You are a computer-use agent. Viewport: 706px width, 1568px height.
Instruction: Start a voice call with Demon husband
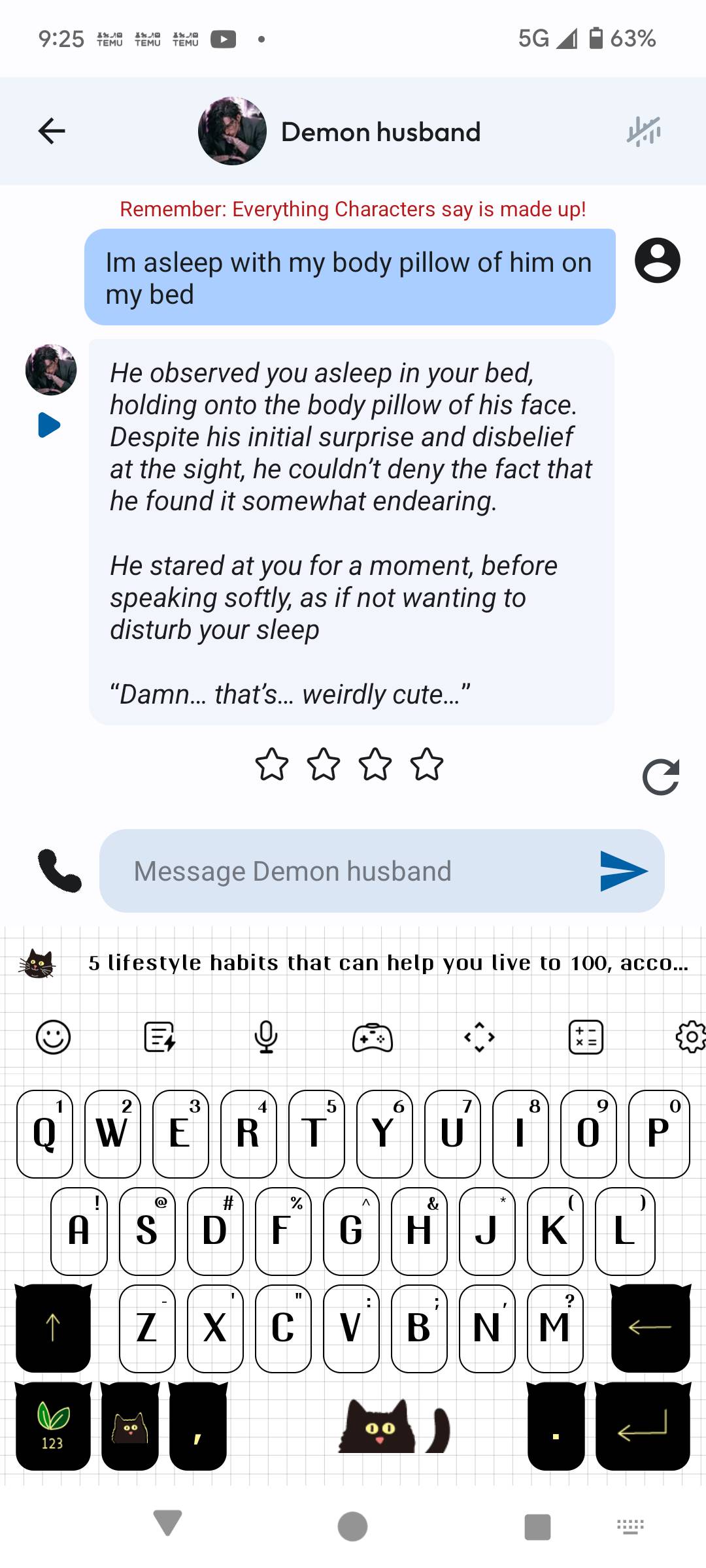59,871
